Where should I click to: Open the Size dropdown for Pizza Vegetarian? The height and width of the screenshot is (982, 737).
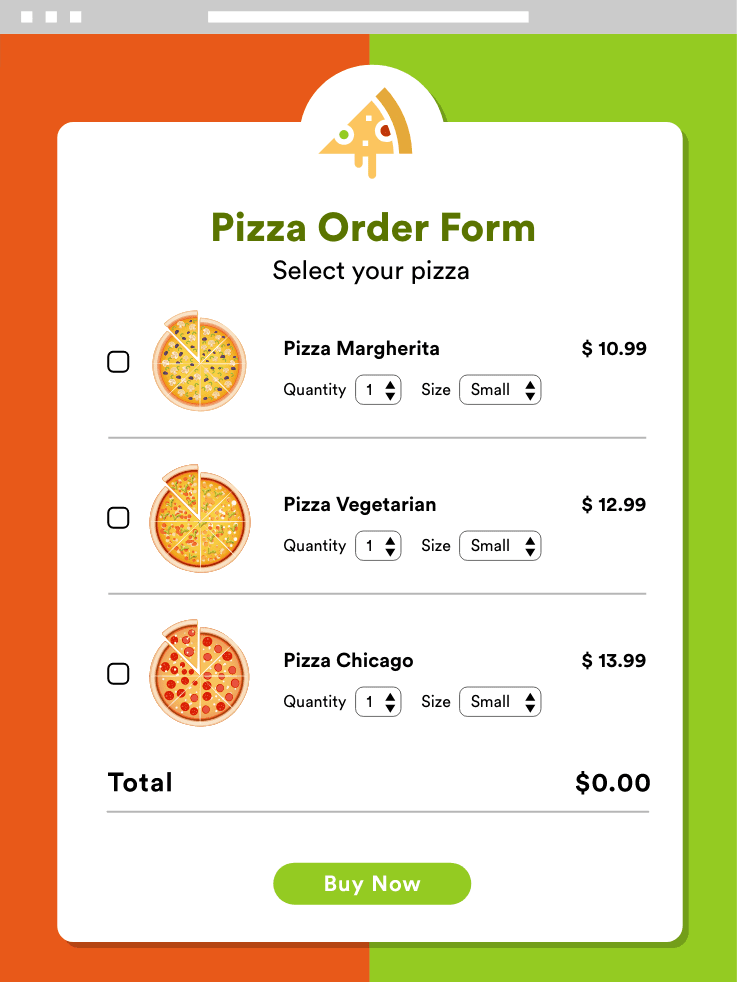(500, 546)
